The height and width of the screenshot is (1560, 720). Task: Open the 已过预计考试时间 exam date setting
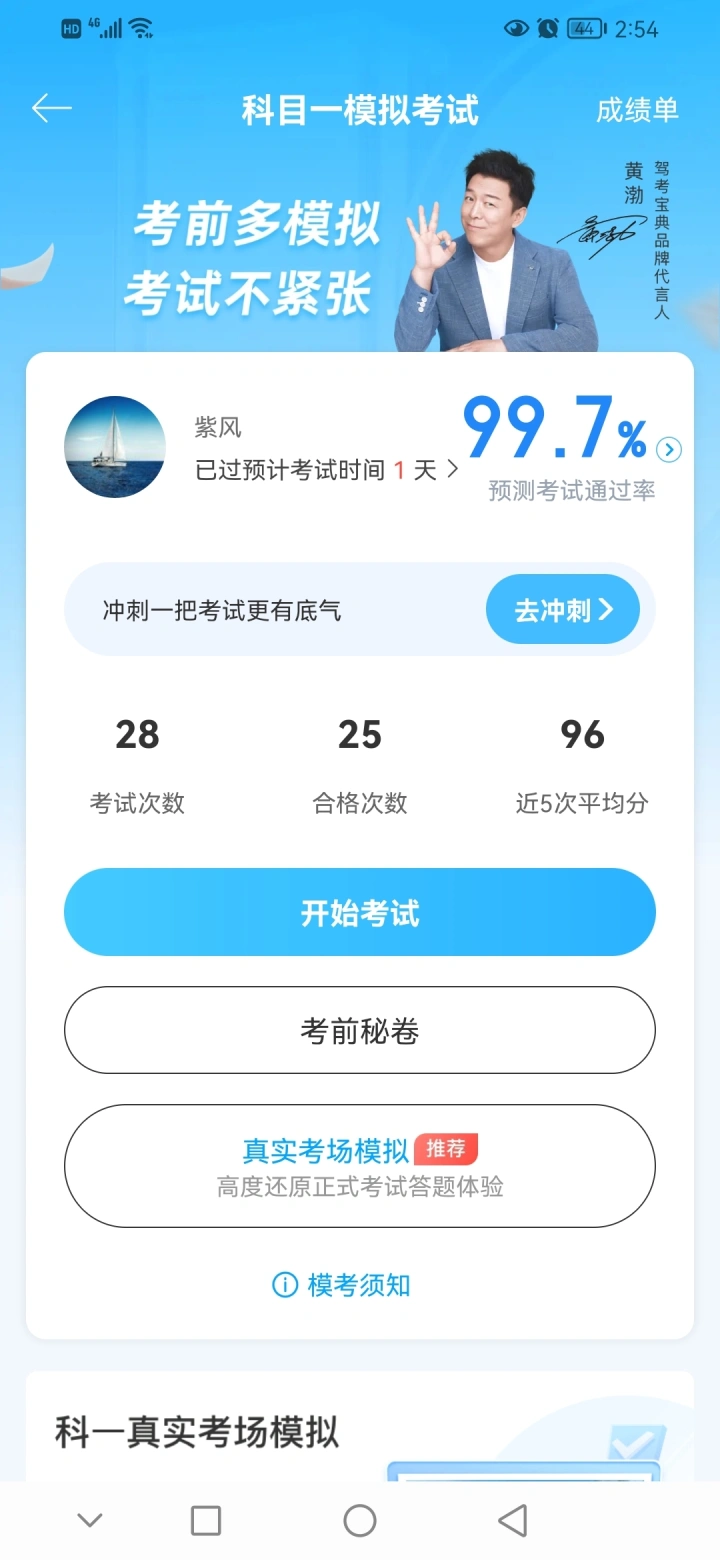coord(326,470)
